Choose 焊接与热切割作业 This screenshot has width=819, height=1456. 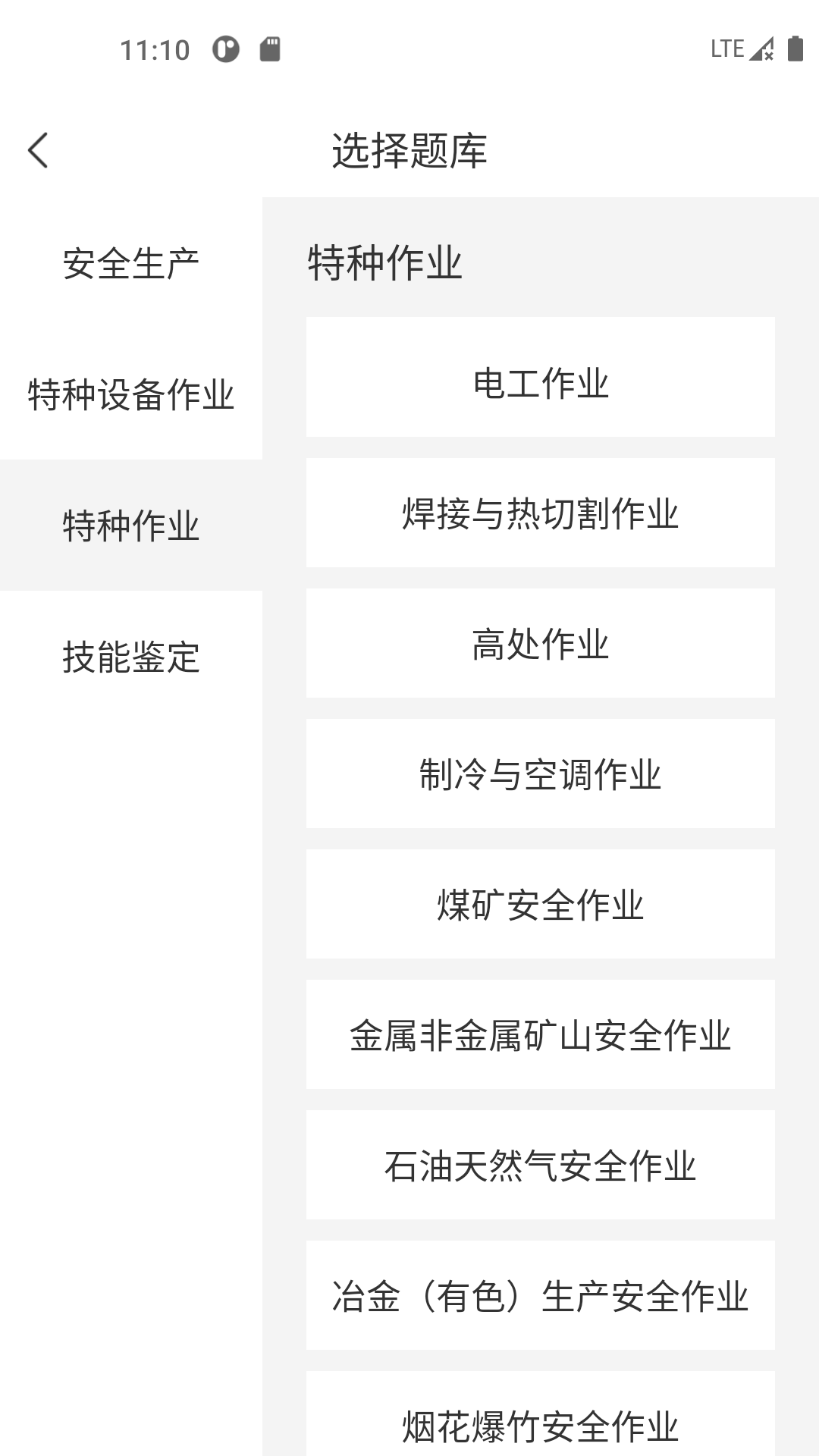(x=540, y=513)
